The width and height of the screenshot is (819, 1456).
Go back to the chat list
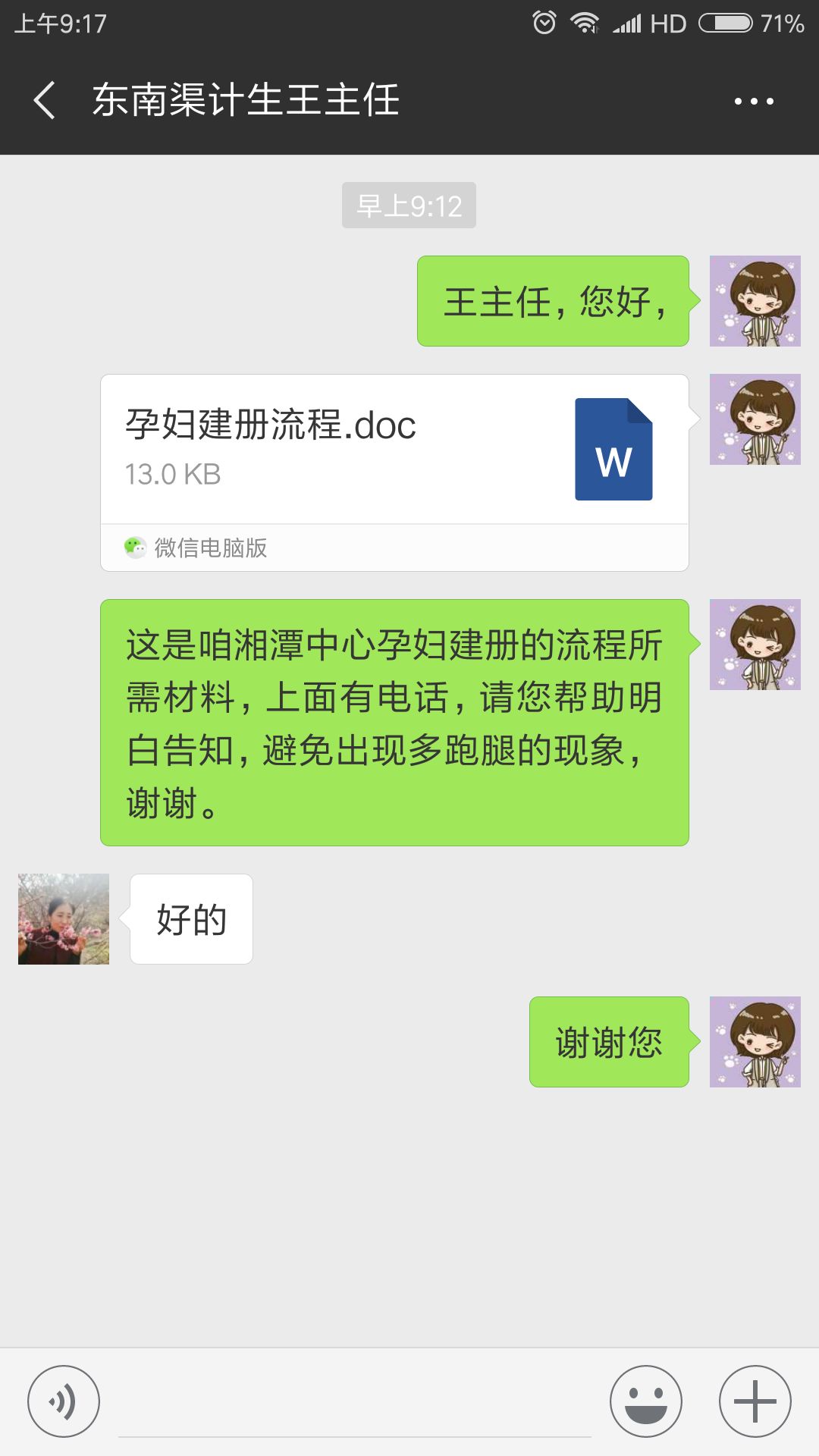[45, 101]
